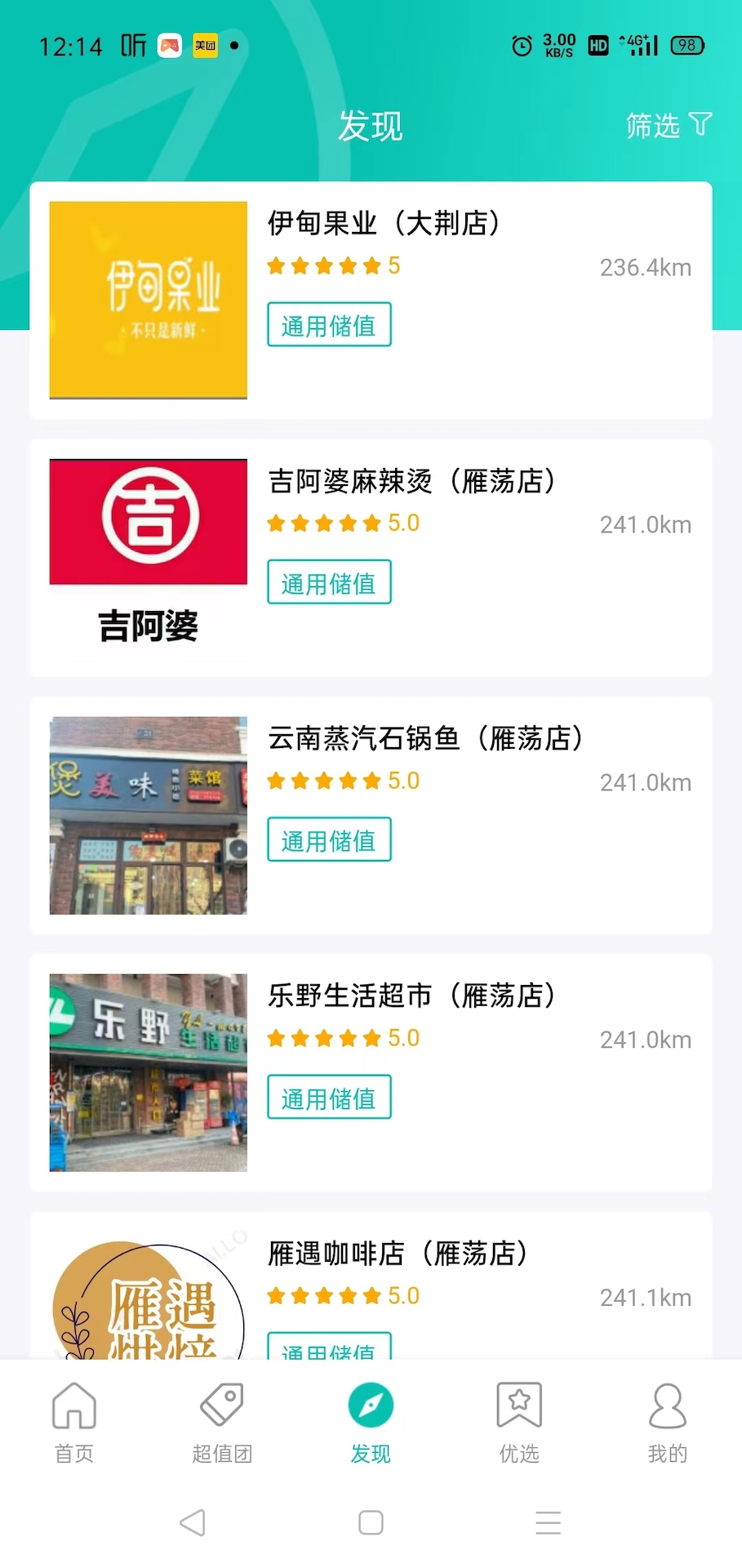Tap 伊甸果业 store rating stars
The width and height of the screenshot is (742, 1568).
(325, 265)
